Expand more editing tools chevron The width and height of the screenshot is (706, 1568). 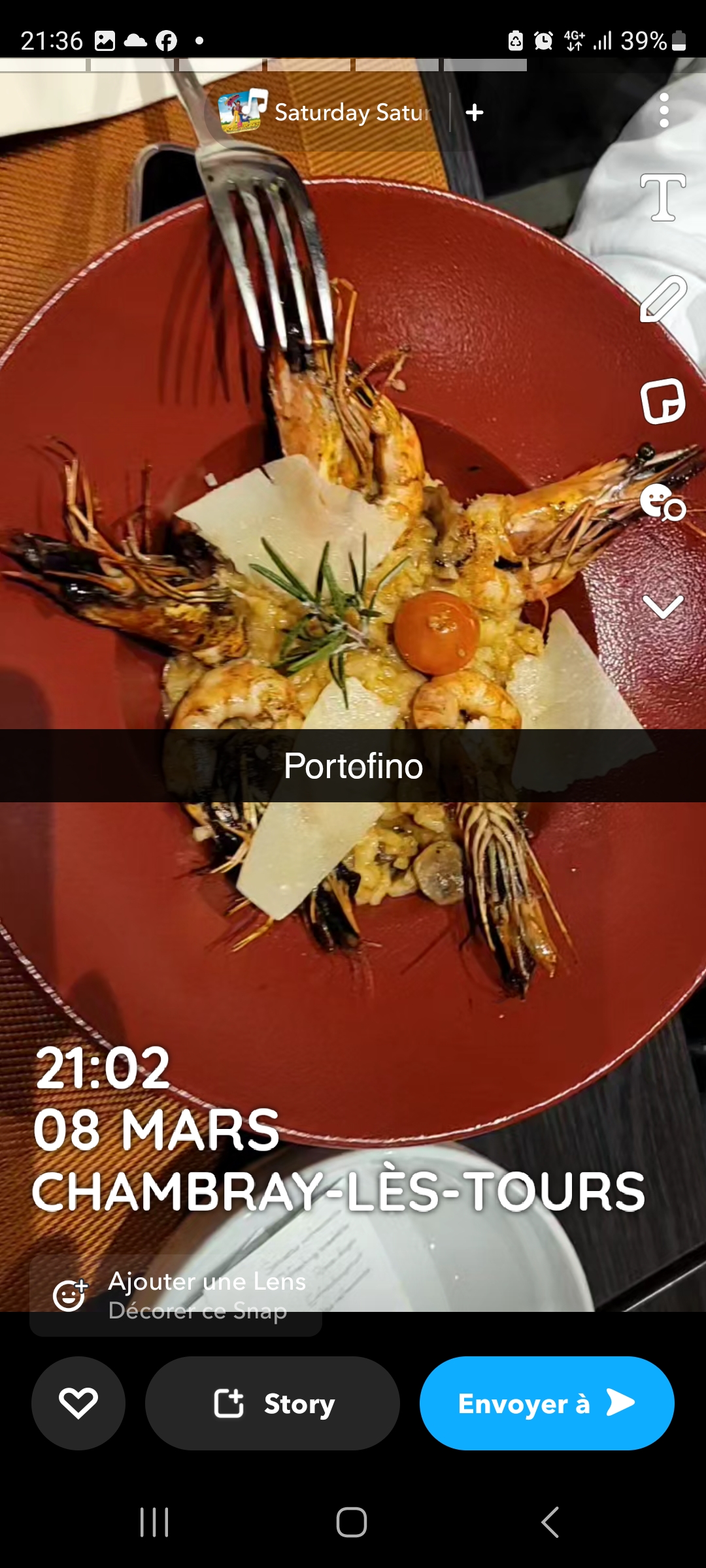(x=663, y=606)
